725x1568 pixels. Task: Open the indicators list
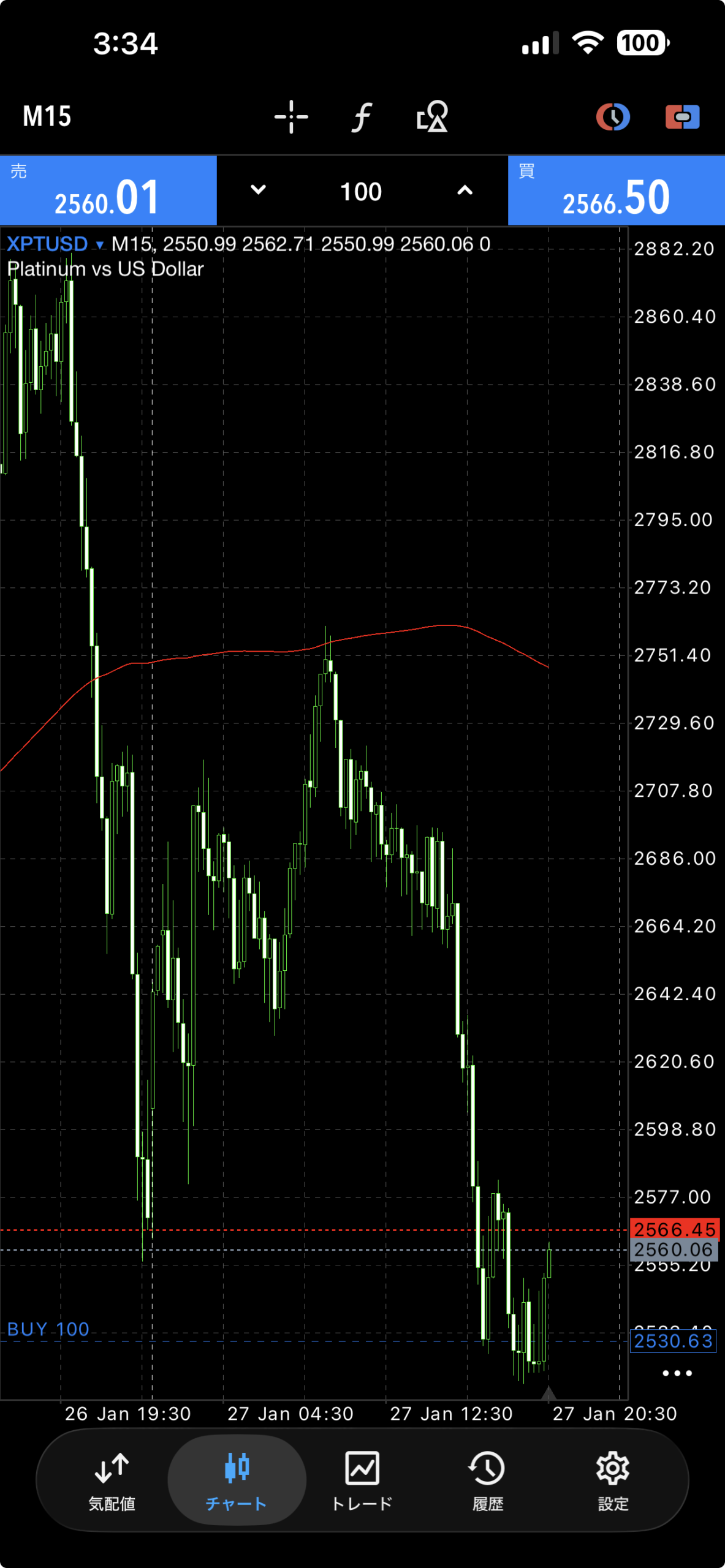(362, 116)
